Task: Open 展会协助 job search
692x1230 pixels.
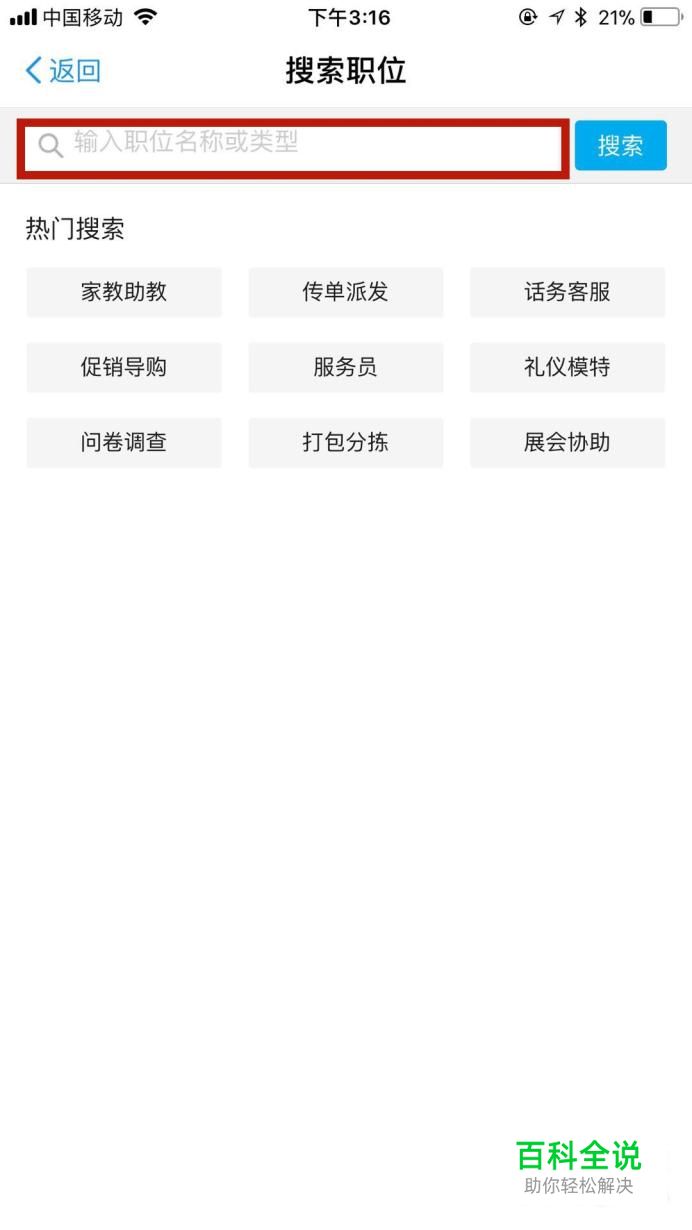Action: tap(567, 442)
